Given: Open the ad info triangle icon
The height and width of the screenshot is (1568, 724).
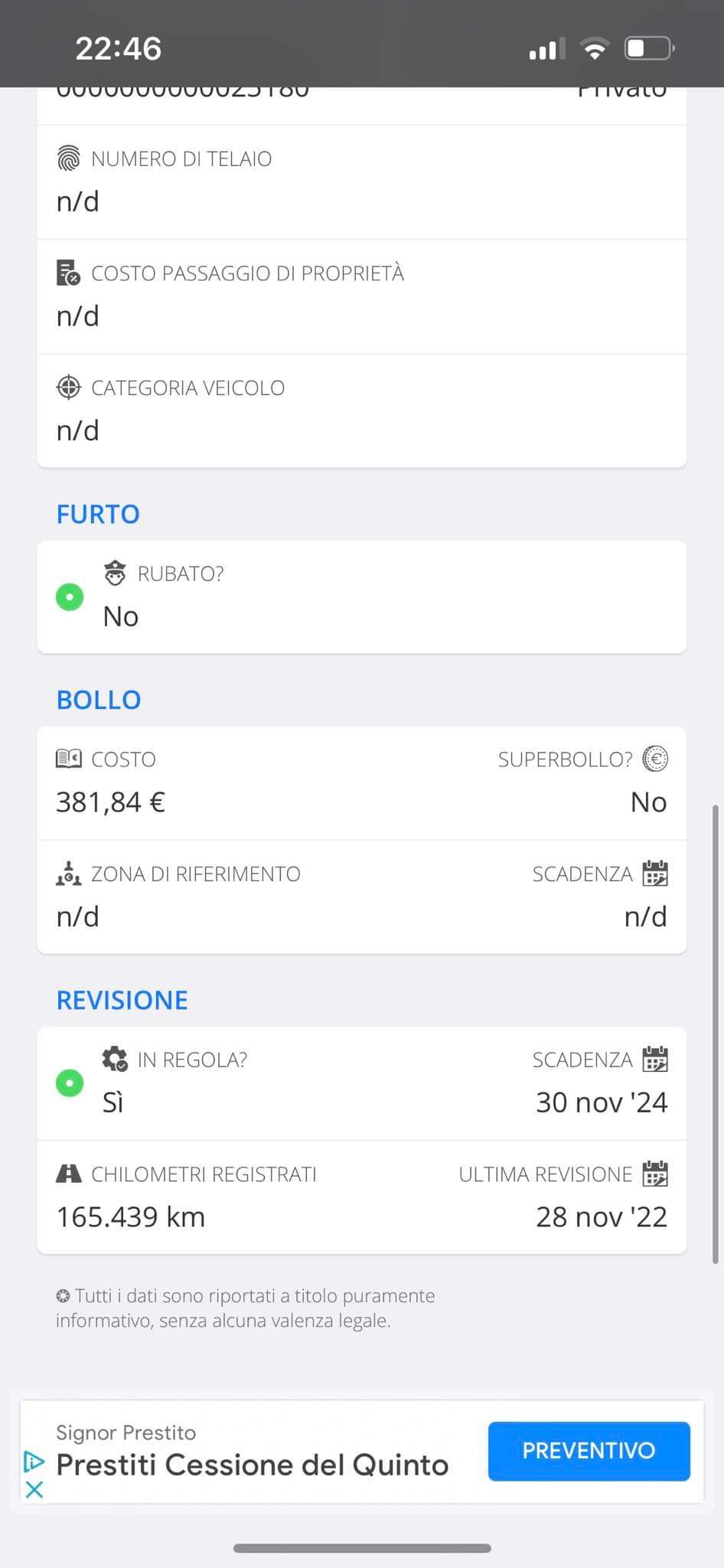Looking at the screenshot, I should (34, 1462).
